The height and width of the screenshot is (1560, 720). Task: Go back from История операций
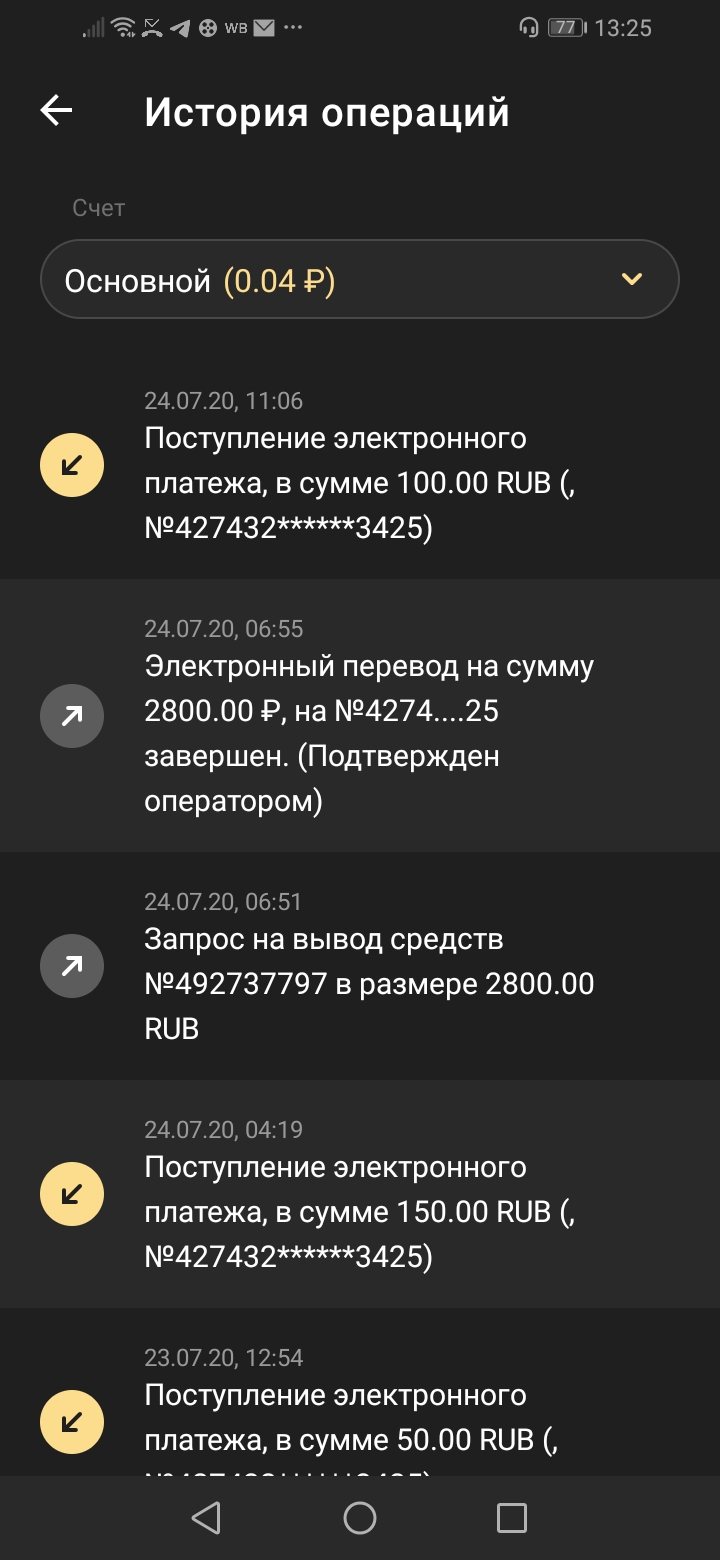(x=57, y=111)
